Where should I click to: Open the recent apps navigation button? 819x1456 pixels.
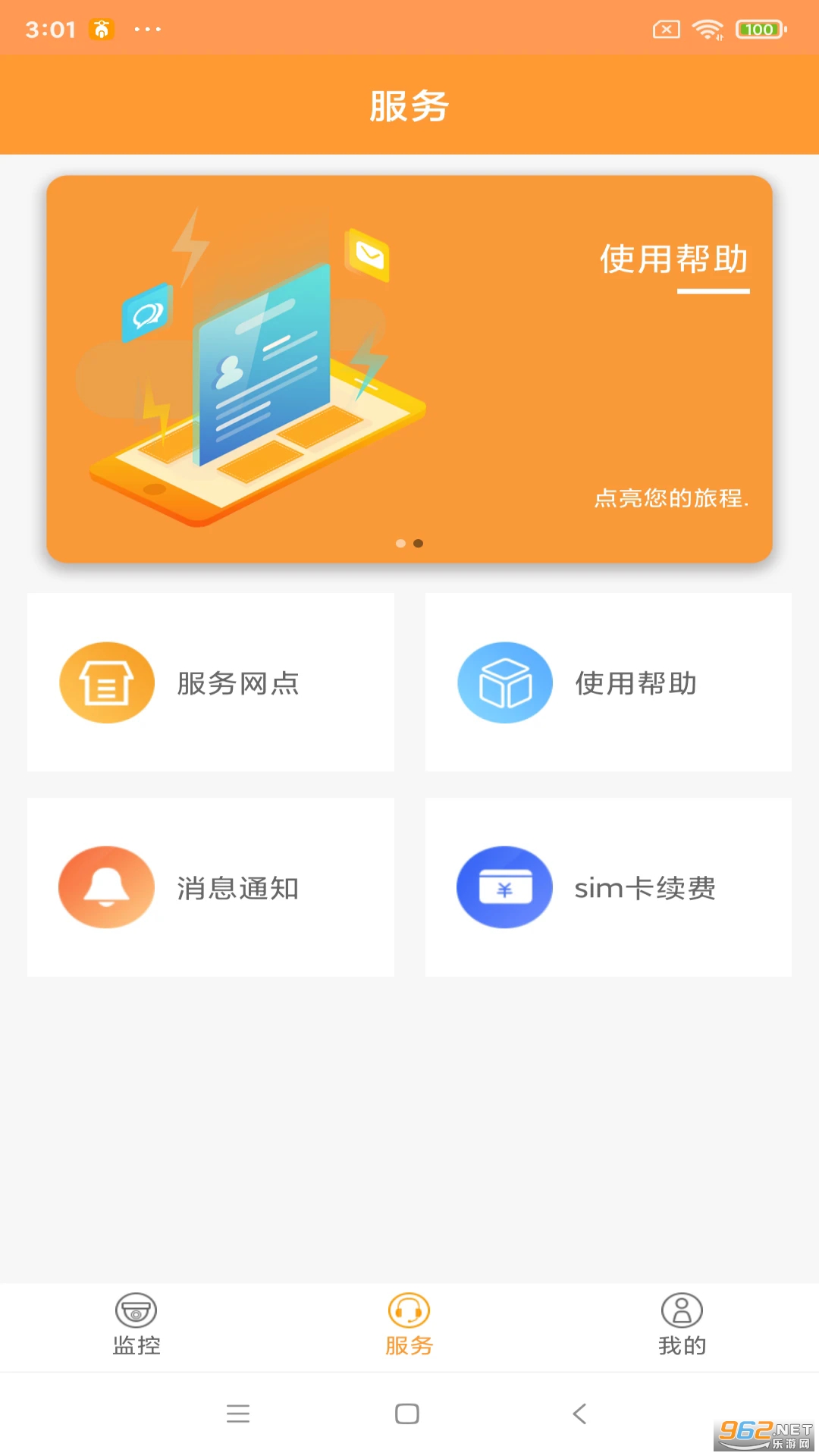point(238,1414)
